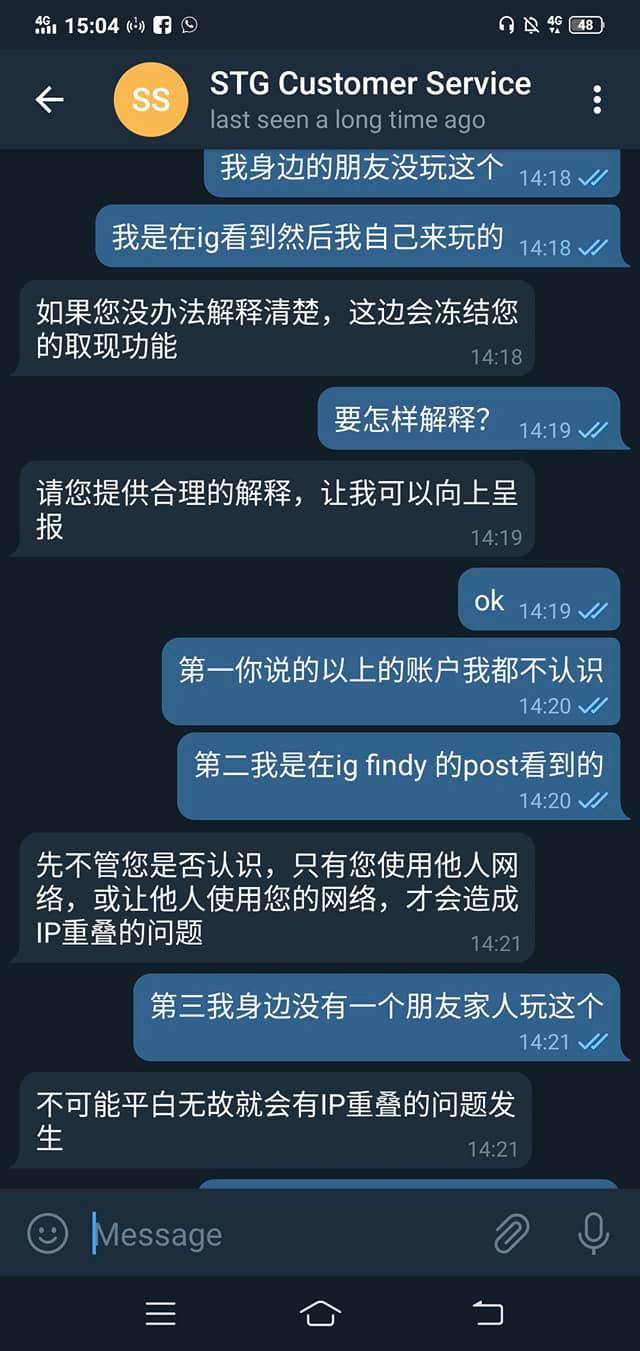Tap the Message text field

(x=280, y=1235)
